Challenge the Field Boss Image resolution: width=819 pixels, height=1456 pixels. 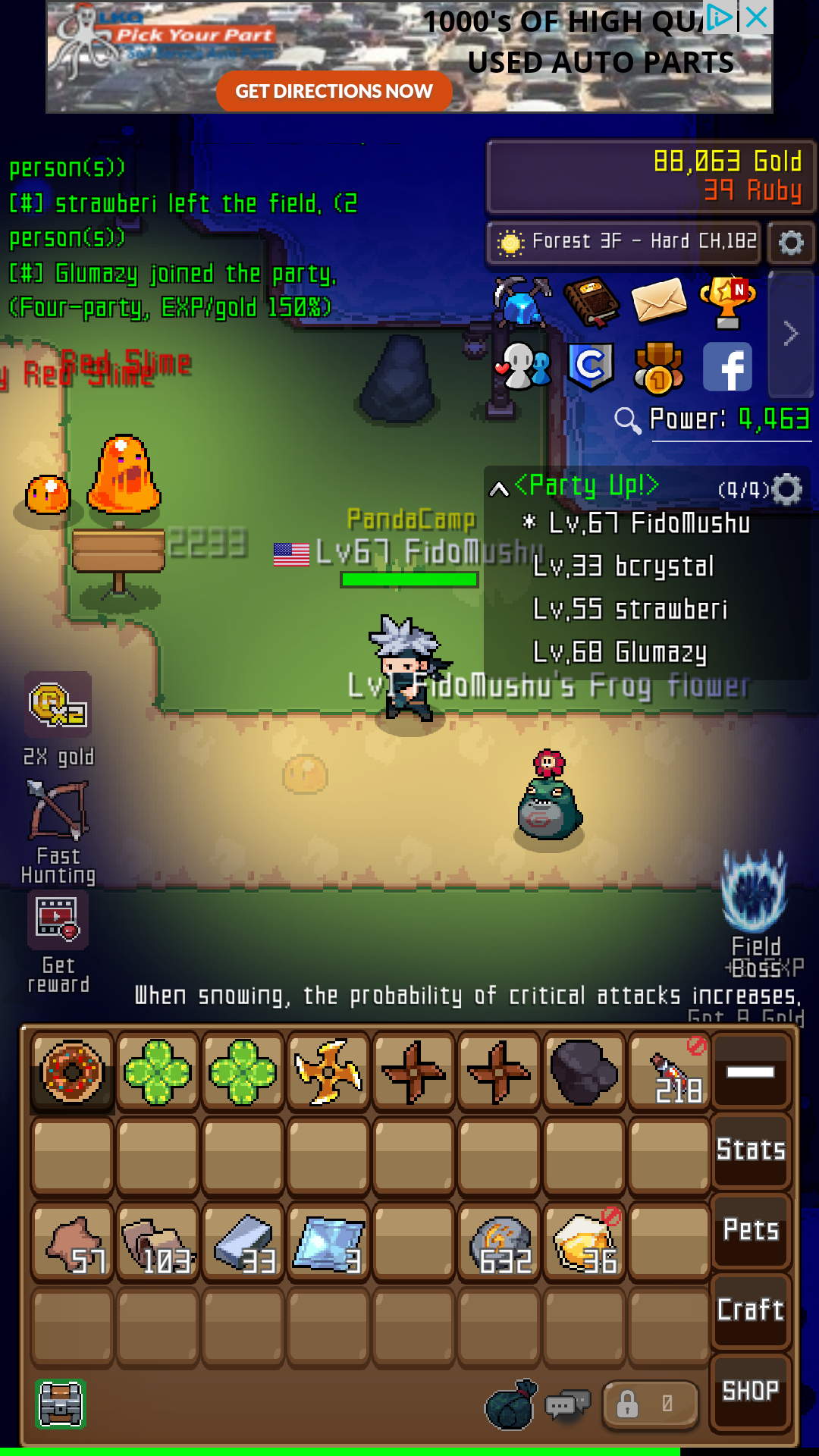[755, 895]
